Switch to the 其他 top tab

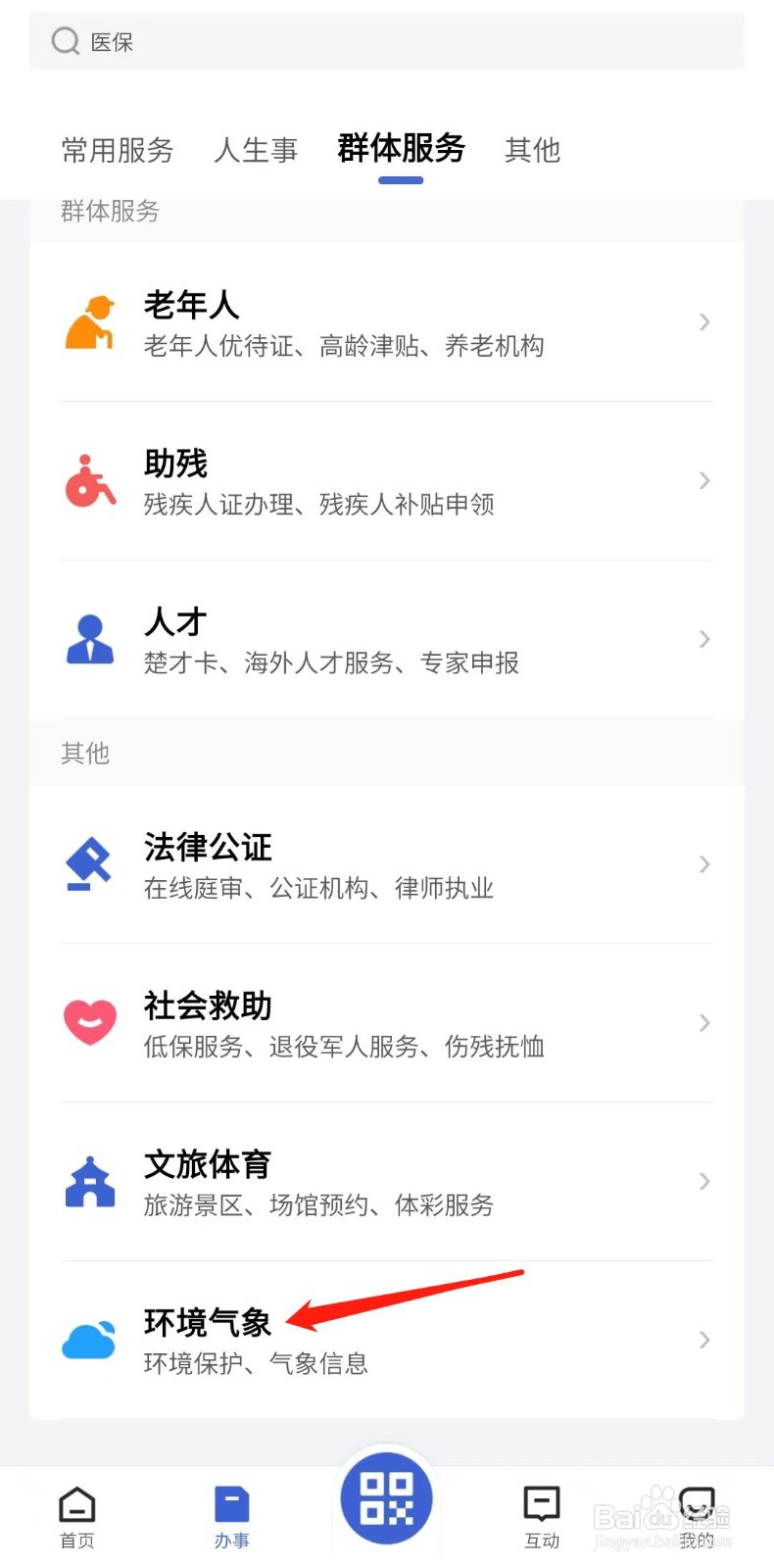[533, 150]
